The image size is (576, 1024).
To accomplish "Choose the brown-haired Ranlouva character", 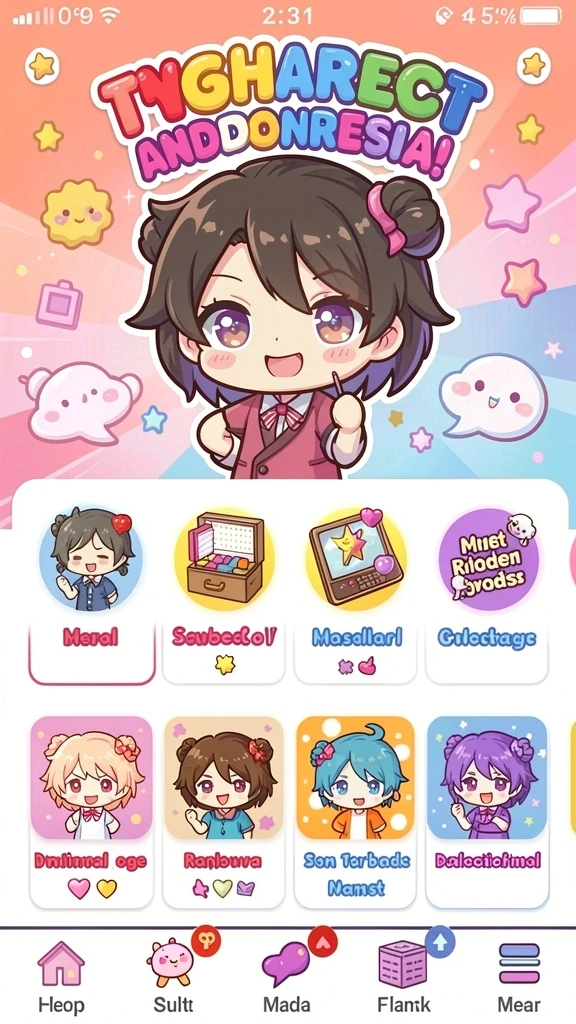I will point(223,812).
